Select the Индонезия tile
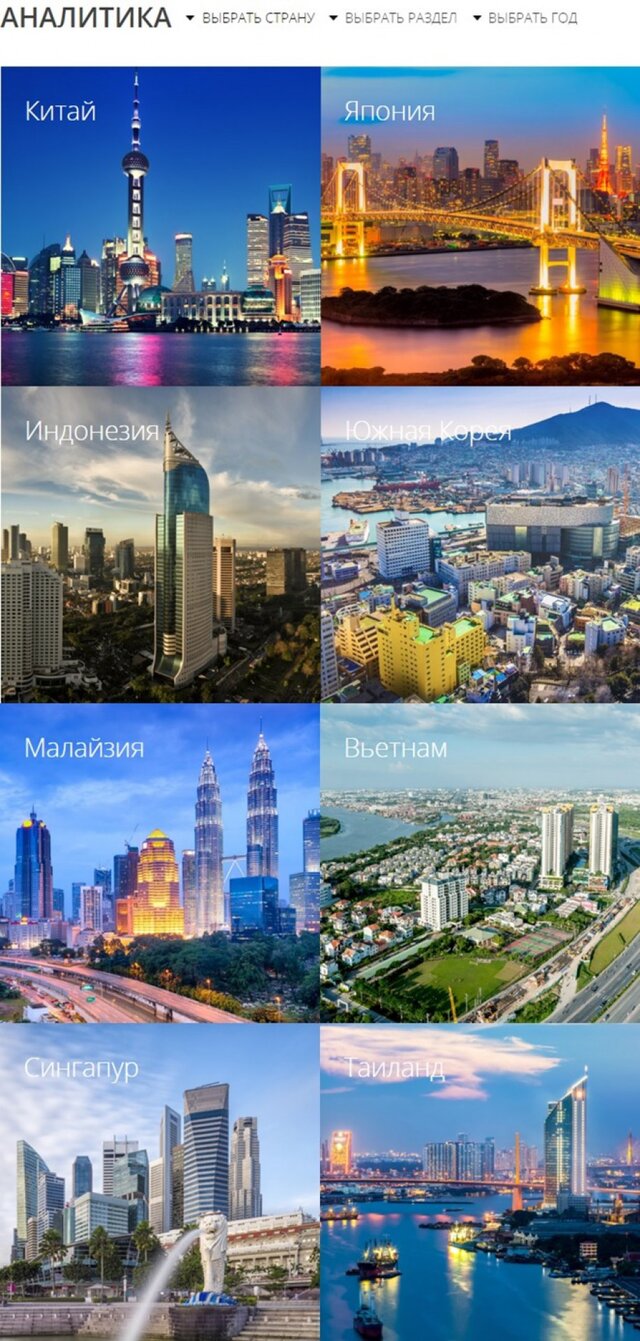Screen dimensions: 640x1341 [x=160, y=545]
